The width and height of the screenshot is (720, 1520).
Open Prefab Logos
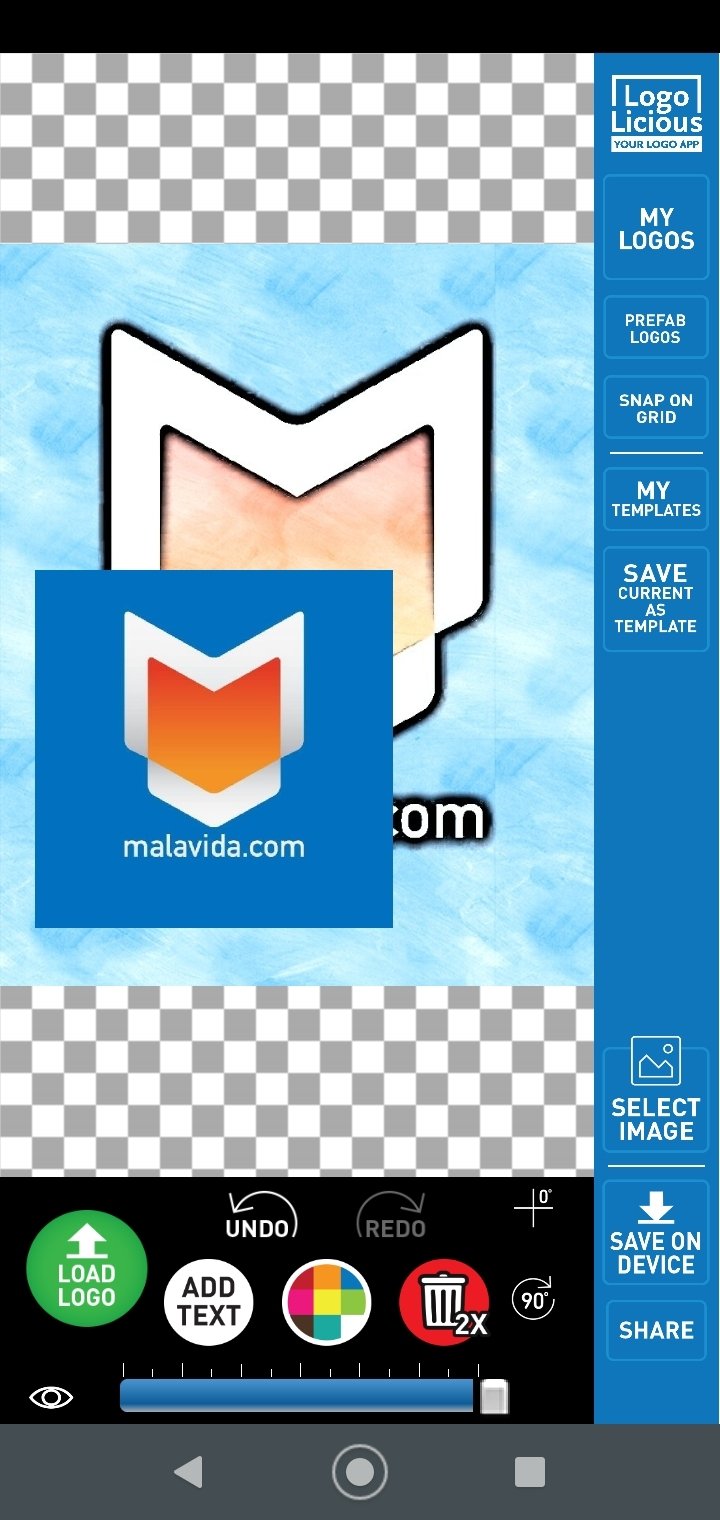point(656,328)
